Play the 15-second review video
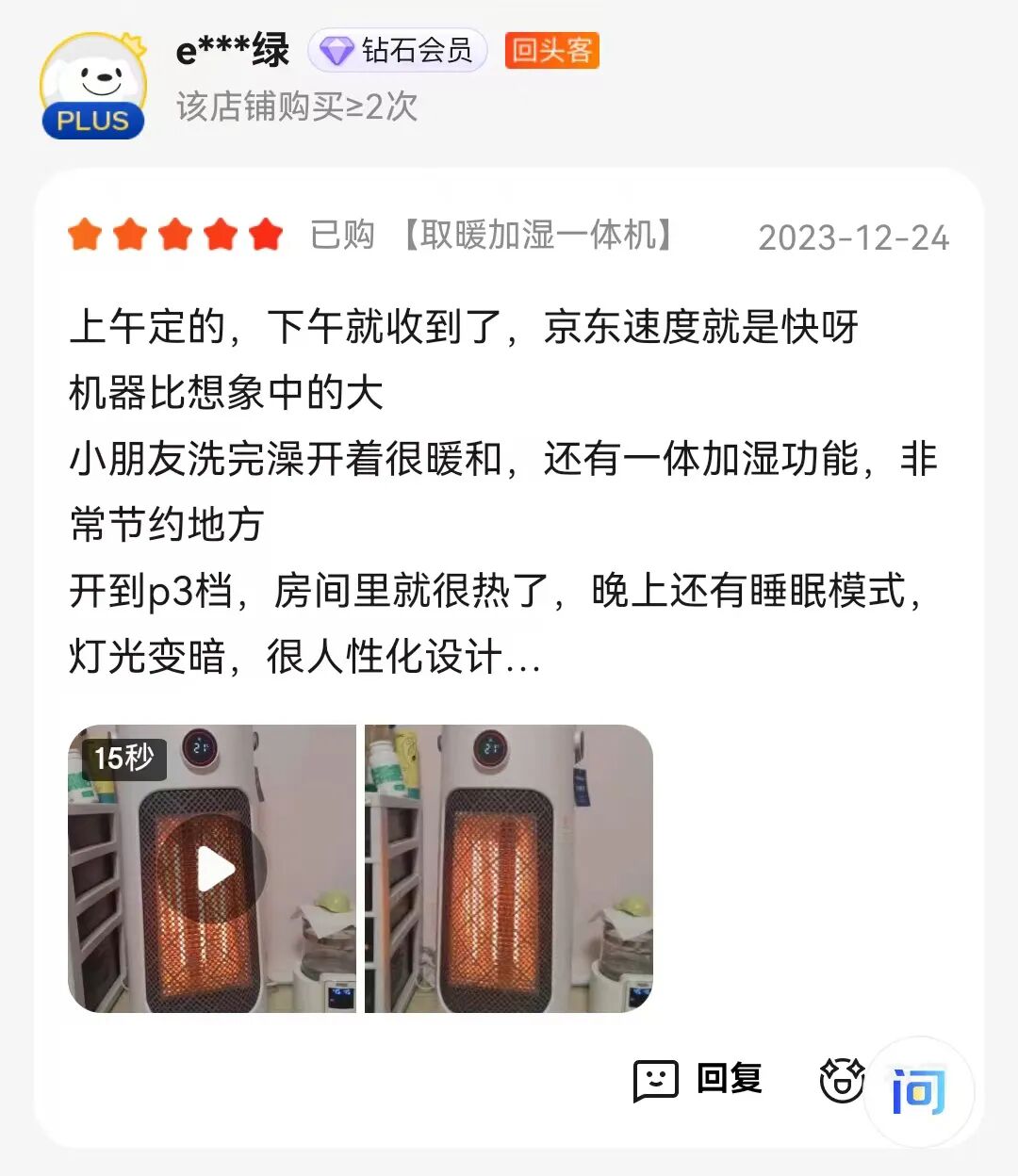This screenshot has width=1018, height=1176. (212, 869)
